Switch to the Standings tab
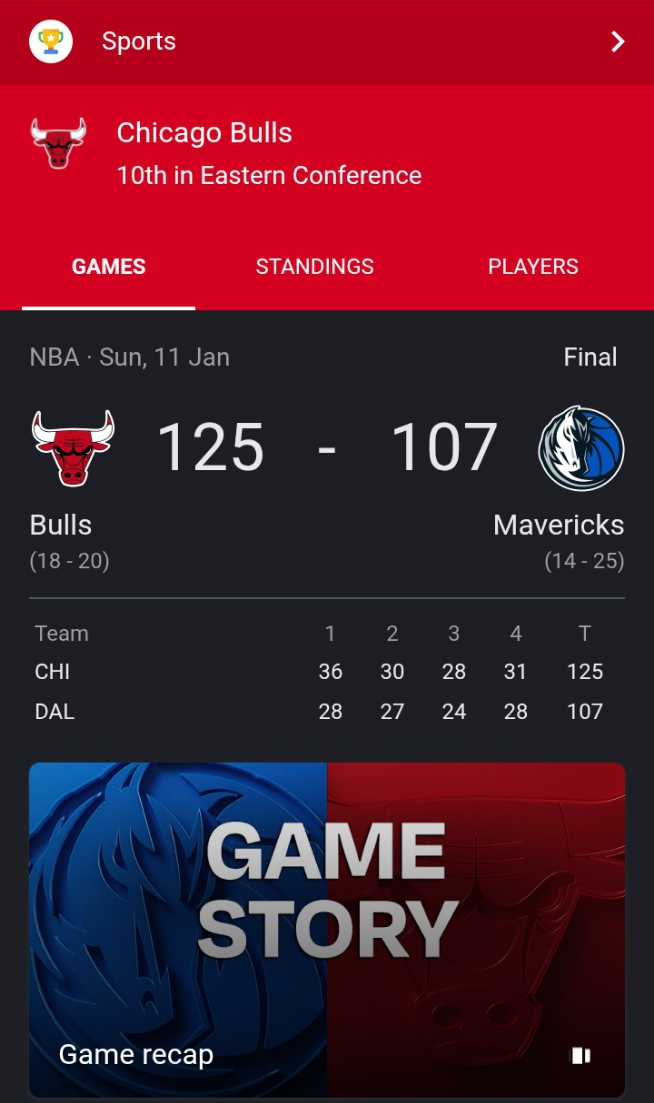Viewport: 654px width, 1103px height. click(x=314, y=267)
